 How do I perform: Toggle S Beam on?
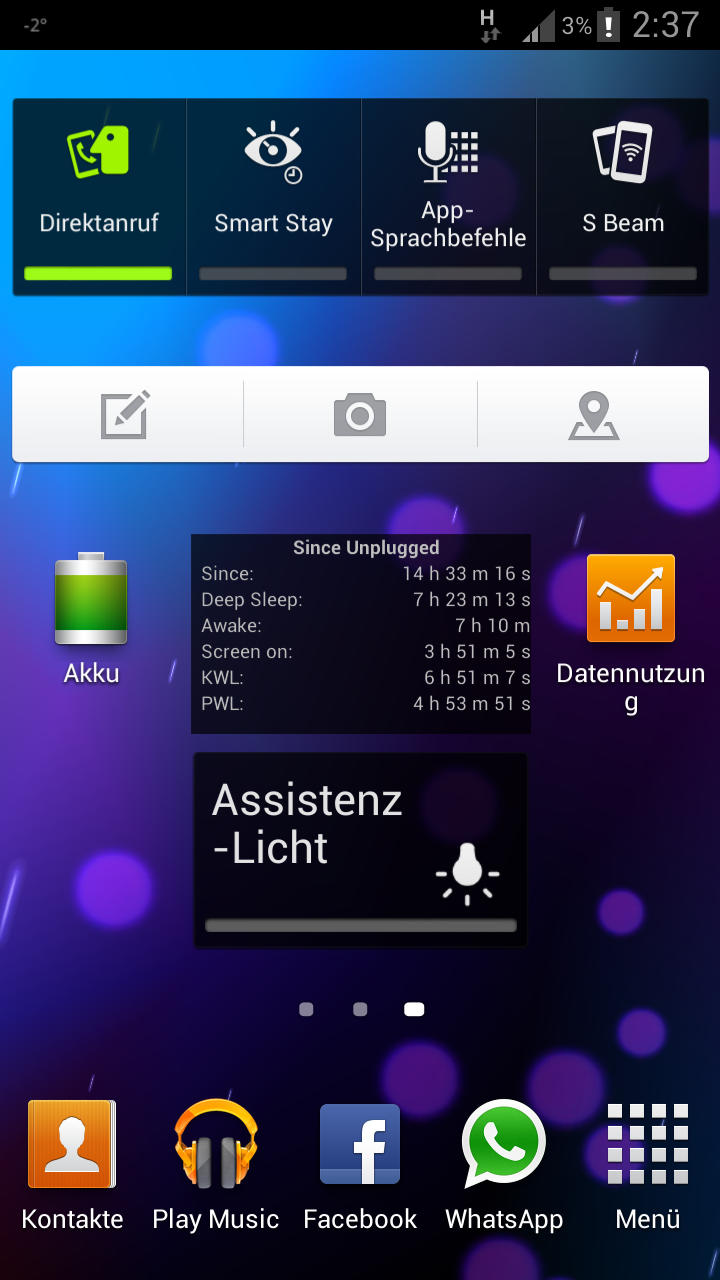(623, 197)
